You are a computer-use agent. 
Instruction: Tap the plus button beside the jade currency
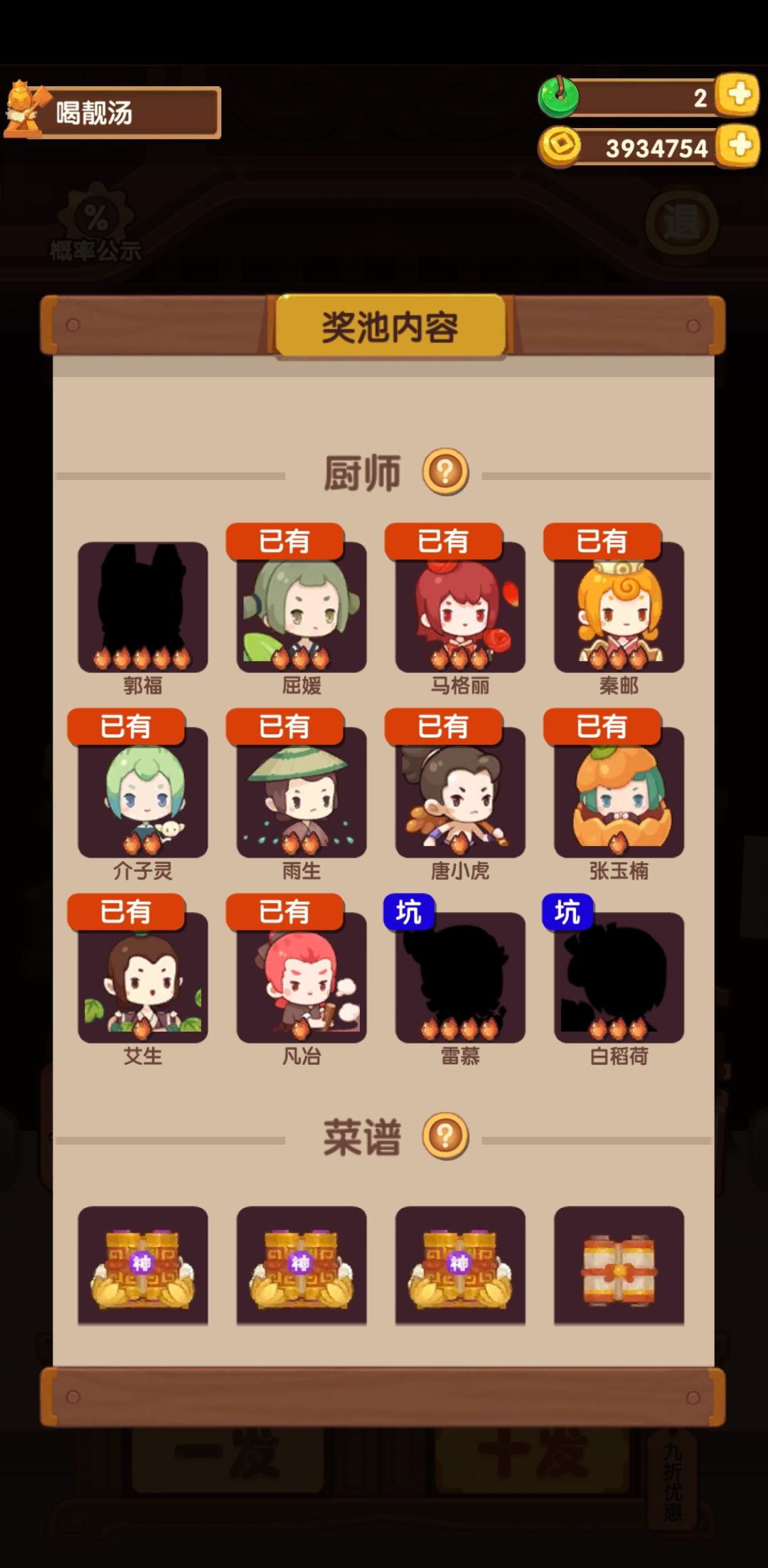pos(738,94)
